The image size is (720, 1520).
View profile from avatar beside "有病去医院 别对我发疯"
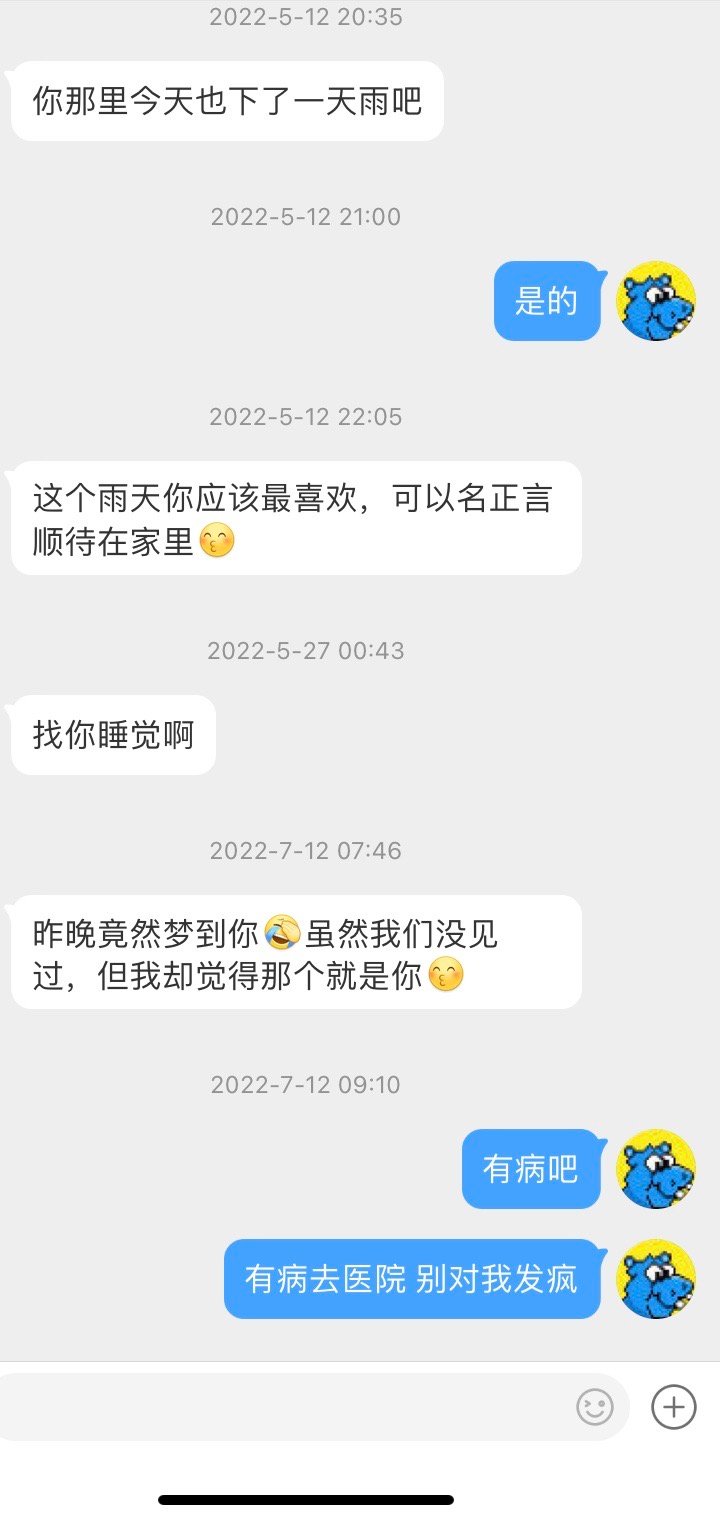tap(656, 1279)
